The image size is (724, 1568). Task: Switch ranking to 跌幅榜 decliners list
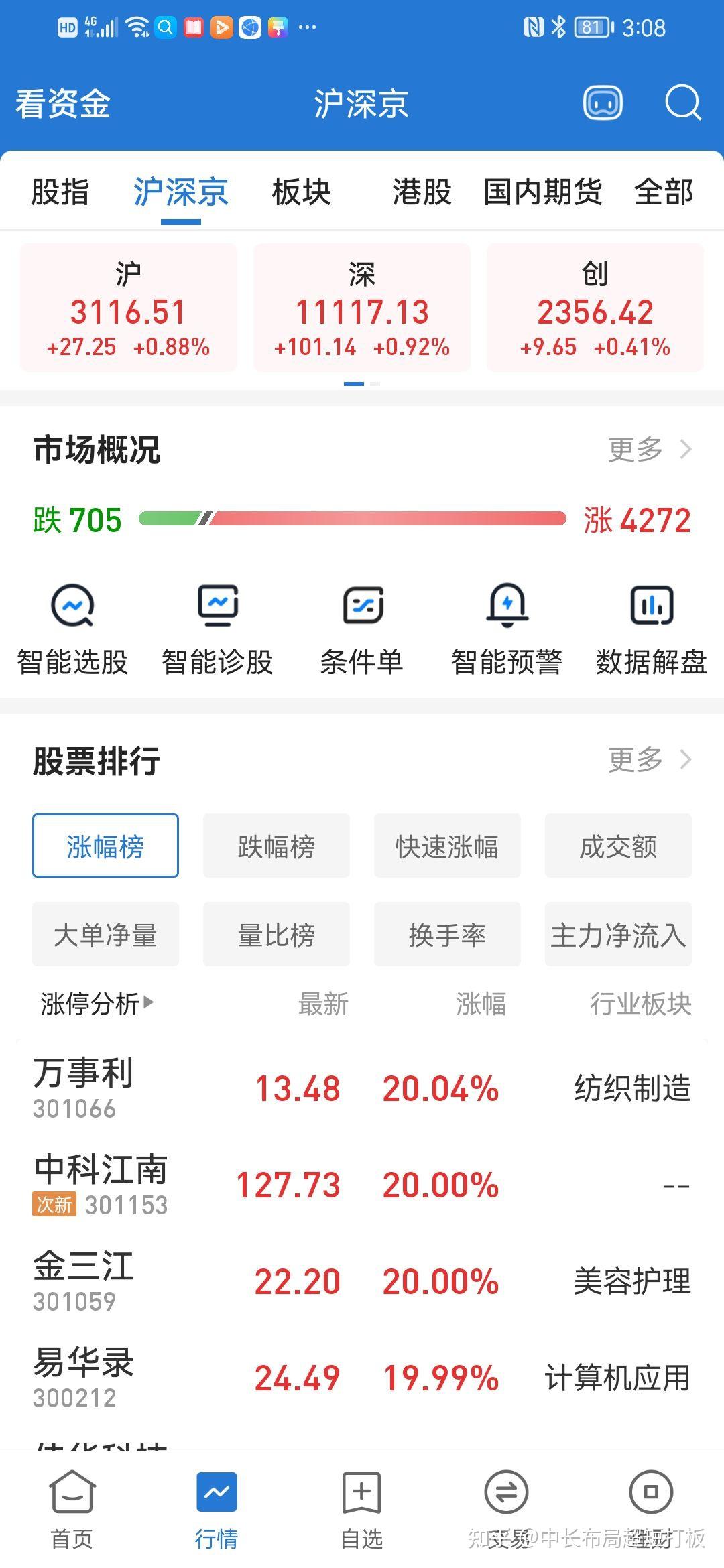coord(276,846)
